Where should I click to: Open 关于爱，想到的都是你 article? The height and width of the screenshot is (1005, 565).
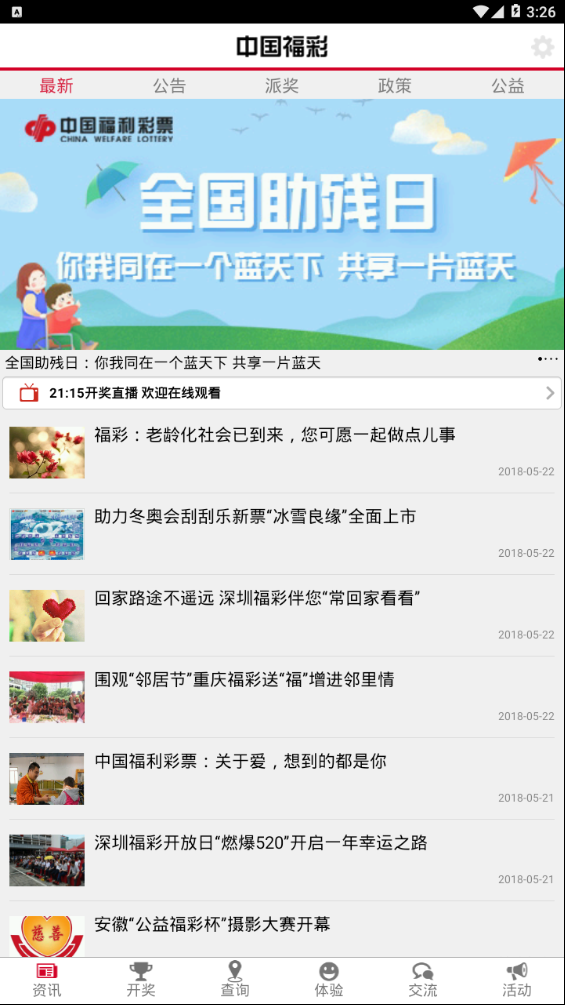point(282,778)
